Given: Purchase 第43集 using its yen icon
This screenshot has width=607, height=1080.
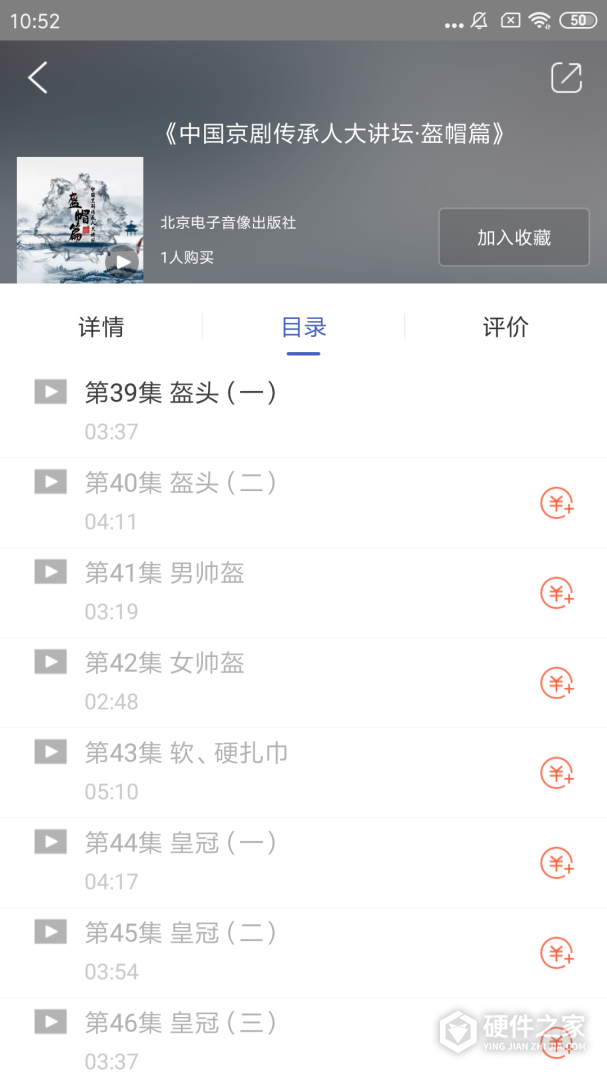Looking at the screenshot, I should [x=557, y=773].
